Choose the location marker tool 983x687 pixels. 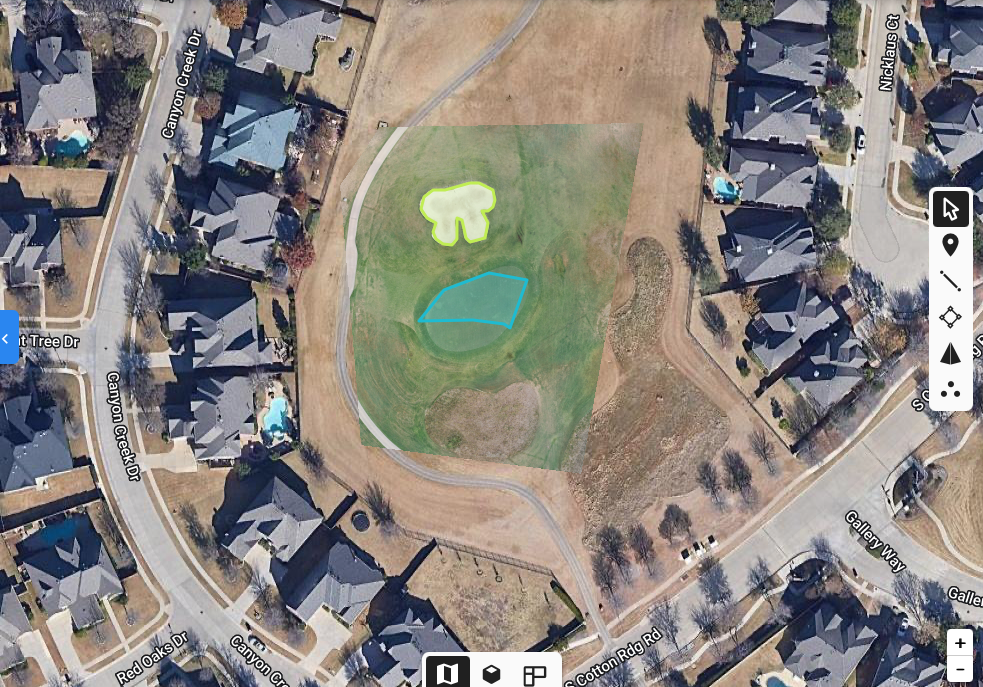point(950,245)
